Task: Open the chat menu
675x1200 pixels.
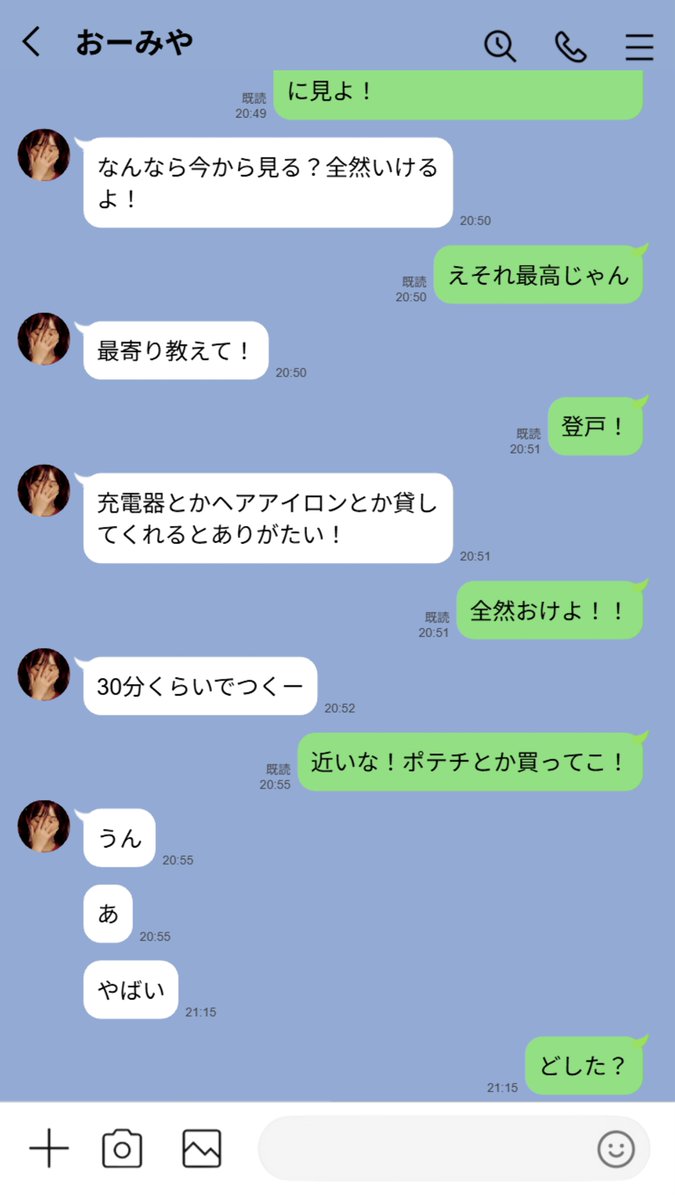Action: [x=639, y=46]
